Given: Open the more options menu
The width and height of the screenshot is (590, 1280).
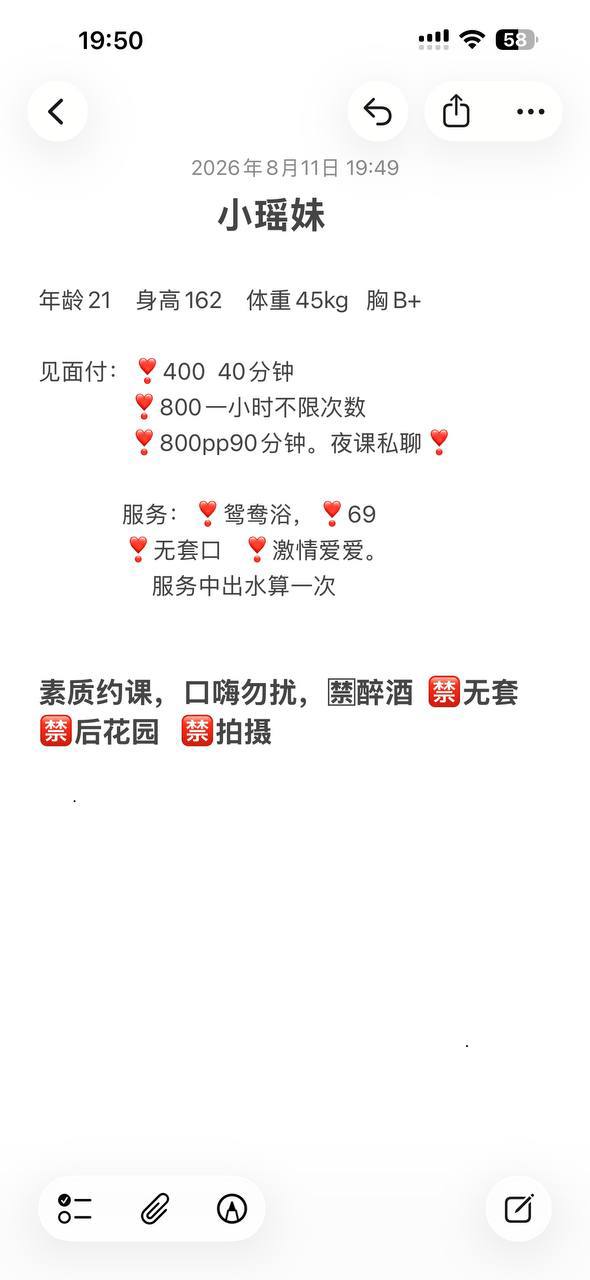Looking at the screenshot, I should point(530,111).
